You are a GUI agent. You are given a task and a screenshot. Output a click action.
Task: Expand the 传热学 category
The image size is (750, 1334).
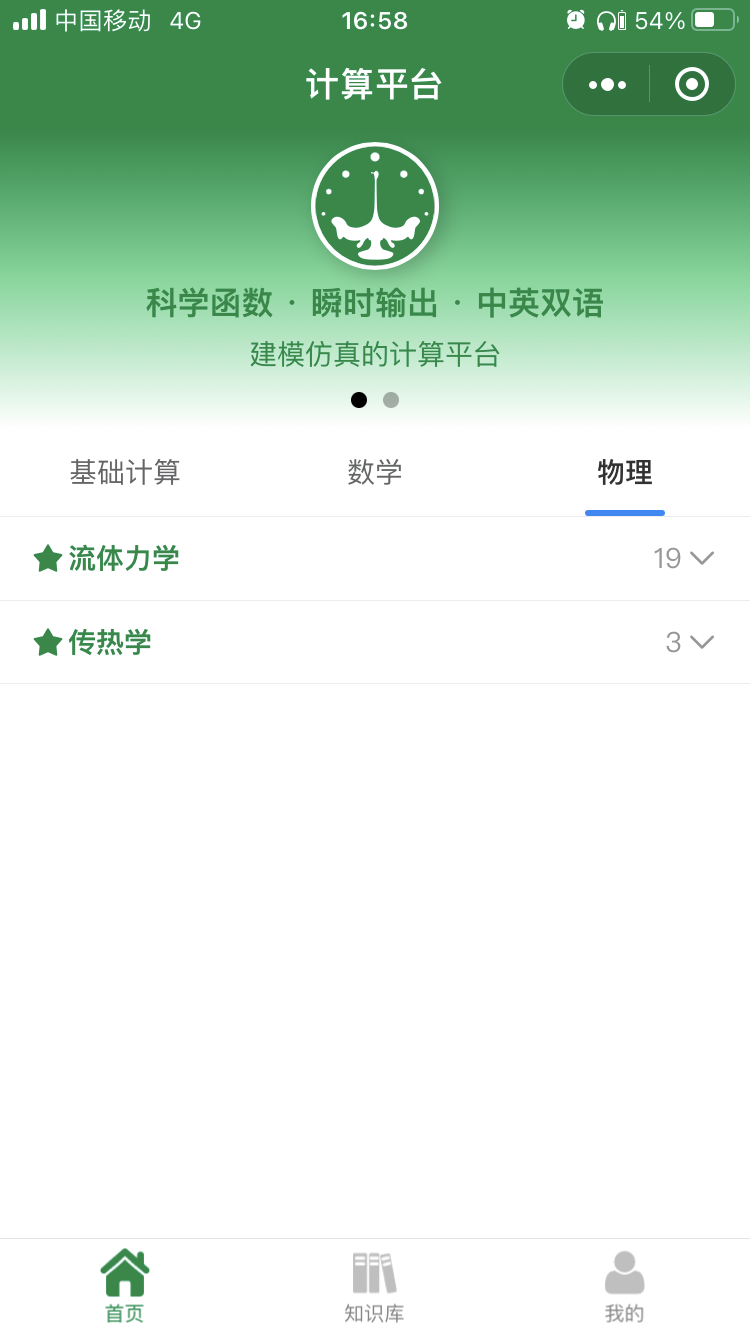point(375,642)
